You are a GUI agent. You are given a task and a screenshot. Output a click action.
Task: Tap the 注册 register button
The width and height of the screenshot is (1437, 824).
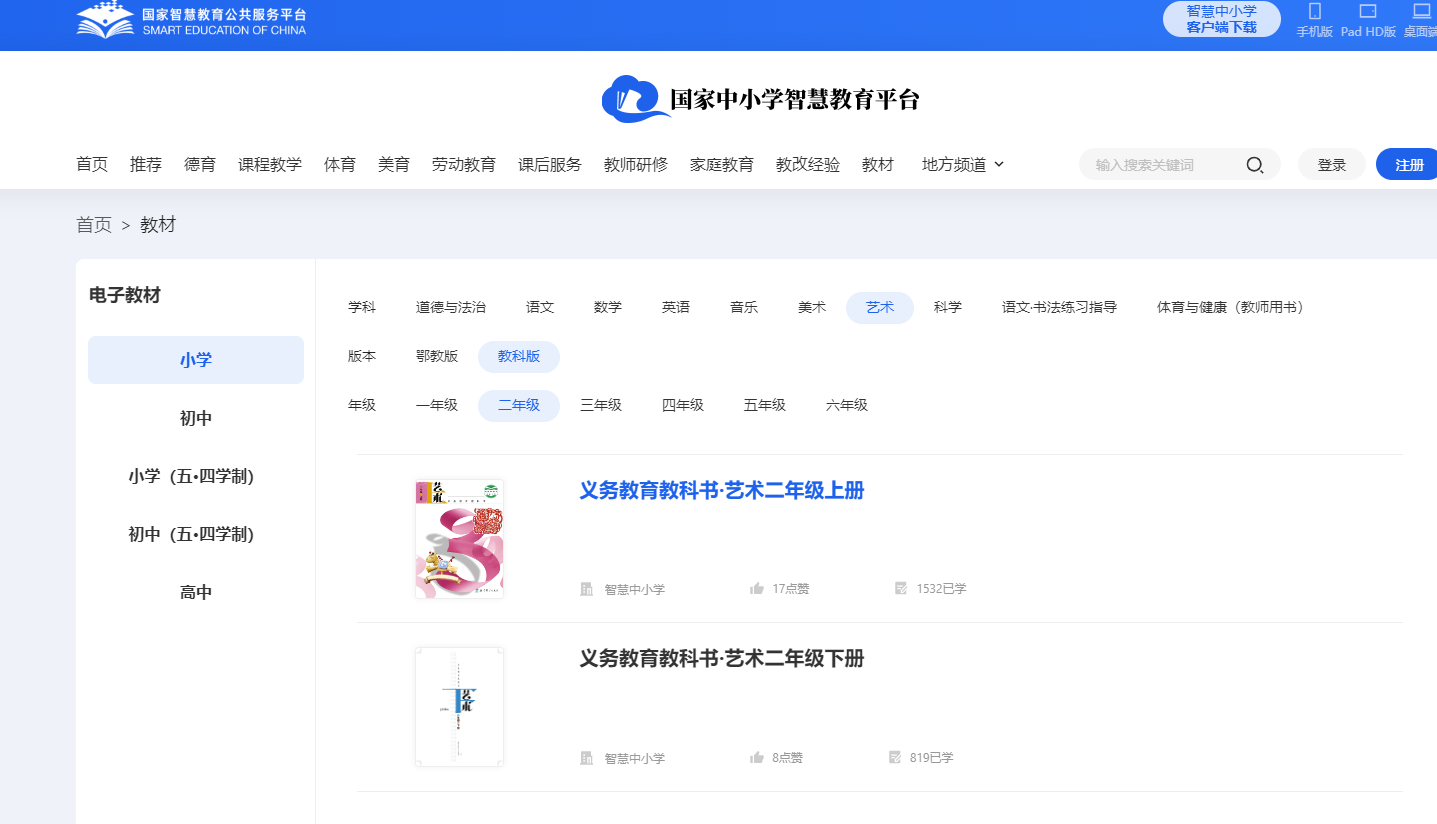point(1408,165)
